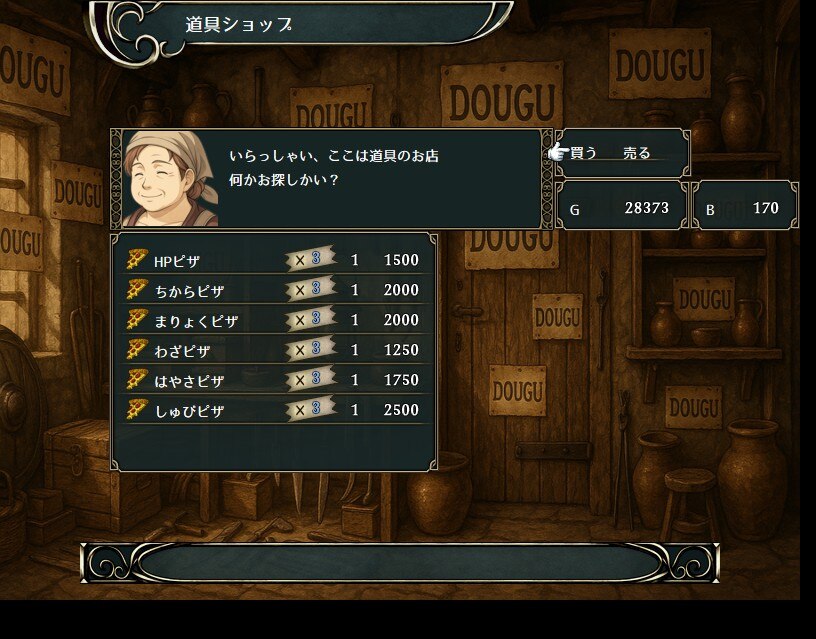This screenshot has height=639, width=816.
Task: Select はやさピザ priced at 1750
Action: (274, 381)
